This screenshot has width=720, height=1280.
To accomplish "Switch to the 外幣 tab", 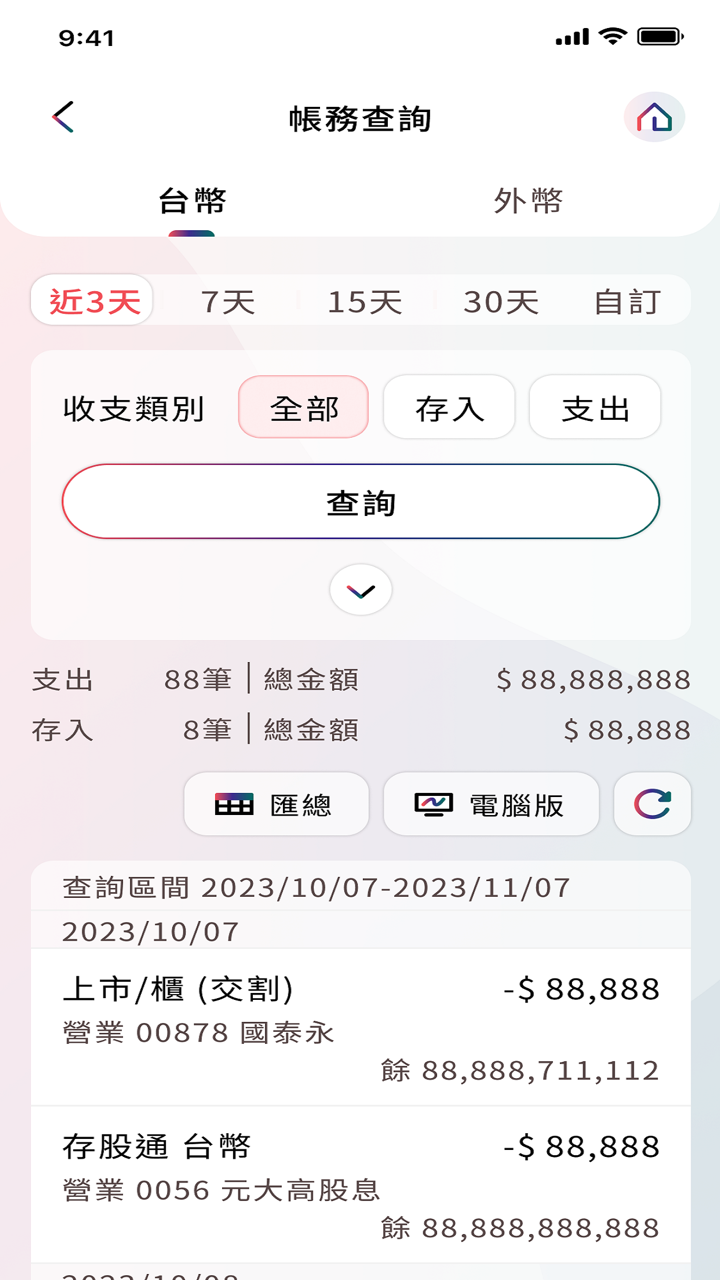I will (x=528, y=201).
